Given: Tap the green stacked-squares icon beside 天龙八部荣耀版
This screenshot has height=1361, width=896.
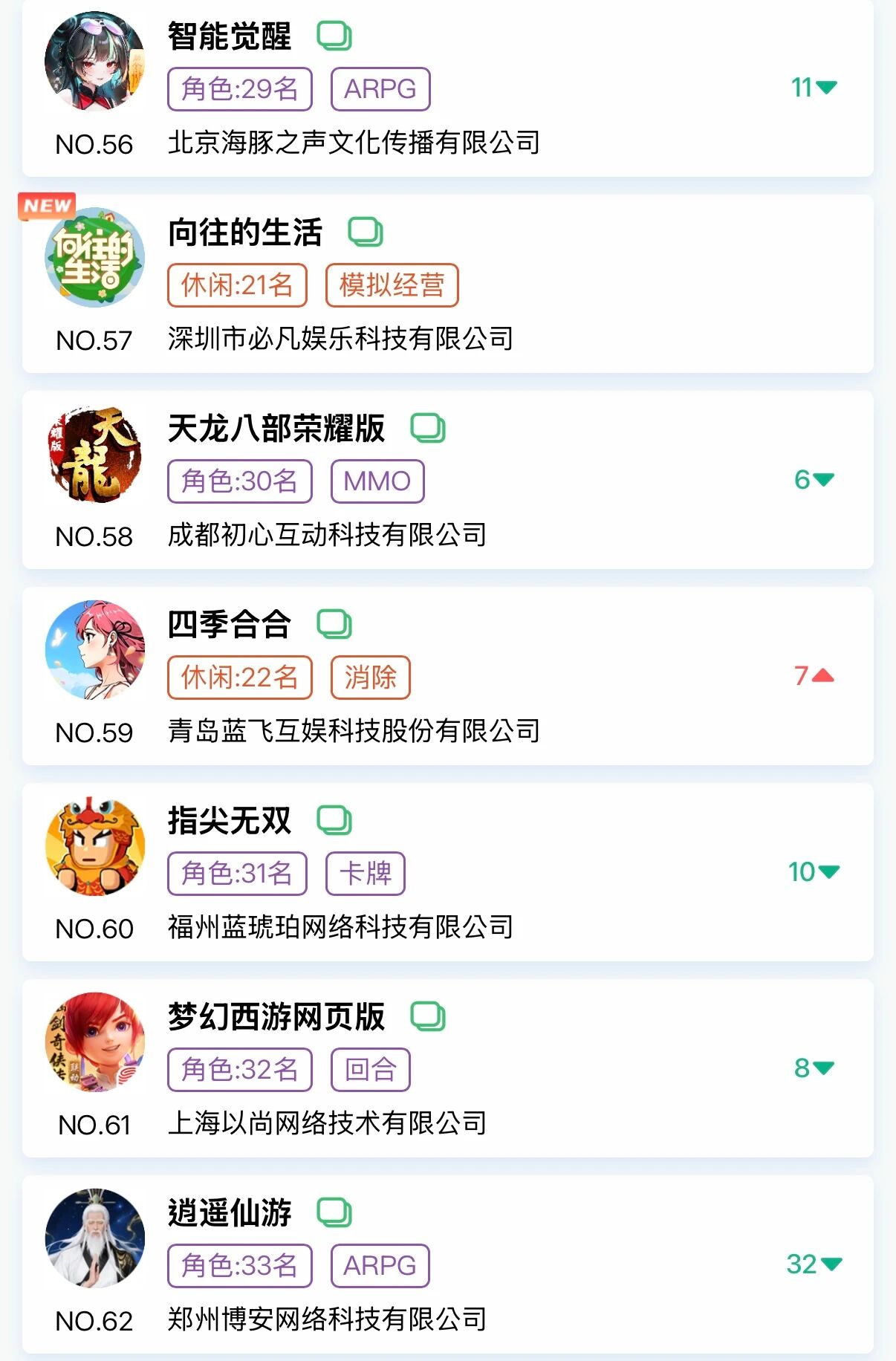Looking at the screenshot, I should coord(428,428).
